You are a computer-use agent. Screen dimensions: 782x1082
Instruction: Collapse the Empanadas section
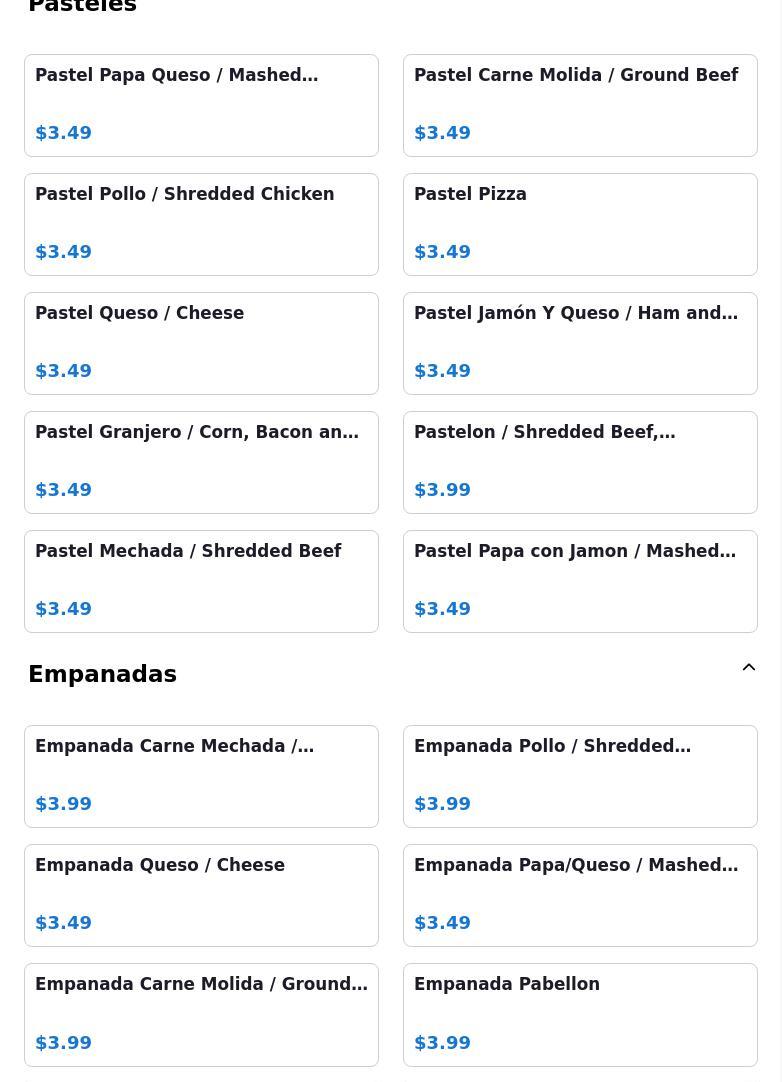(x=748, y=668)
